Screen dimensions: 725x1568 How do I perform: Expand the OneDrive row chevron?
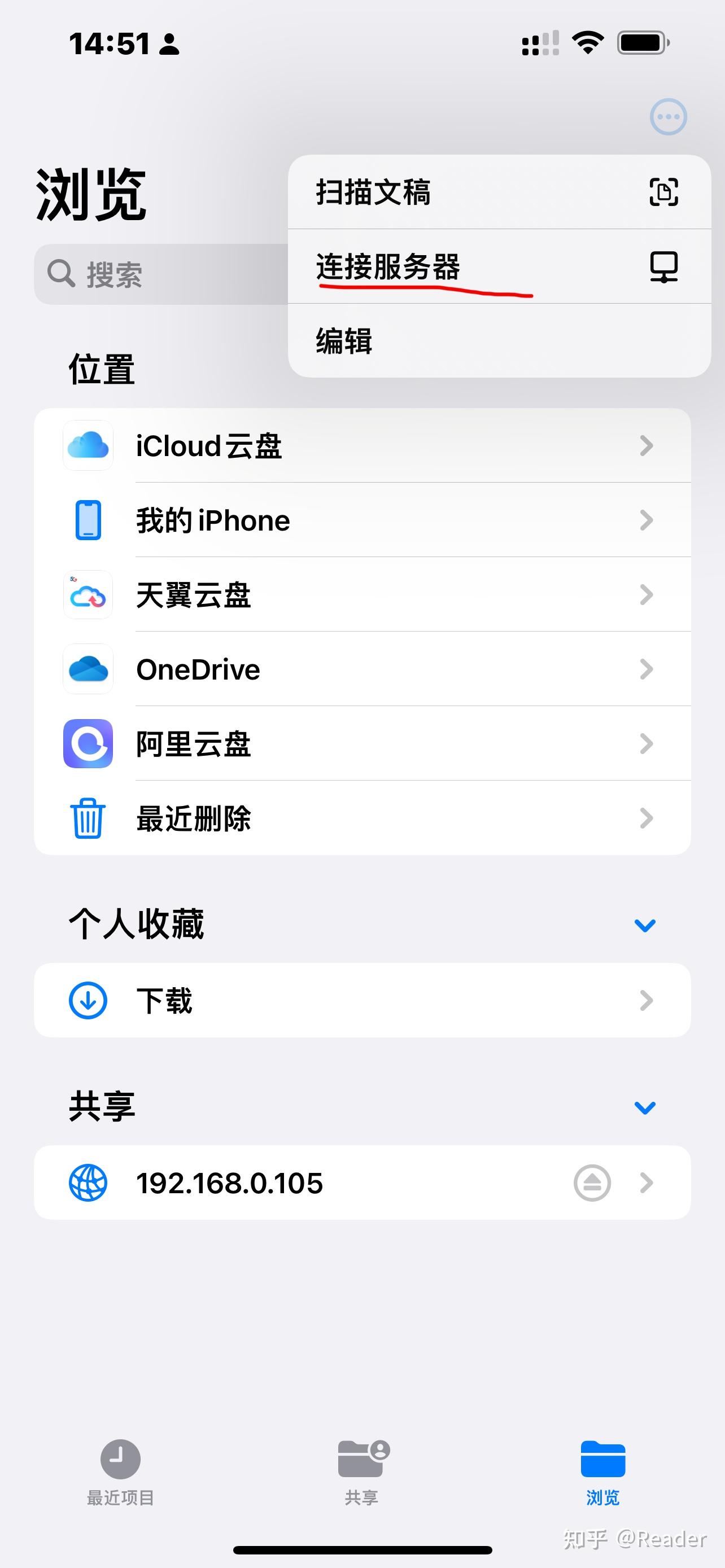click(647, 669)
